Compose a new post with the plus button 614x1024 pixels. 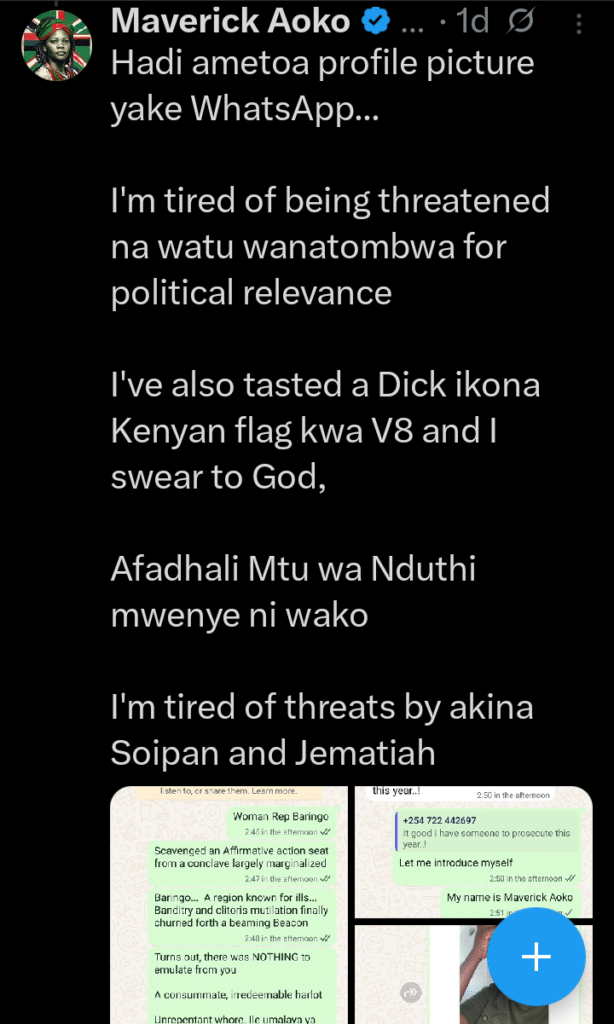coord(536,957)
